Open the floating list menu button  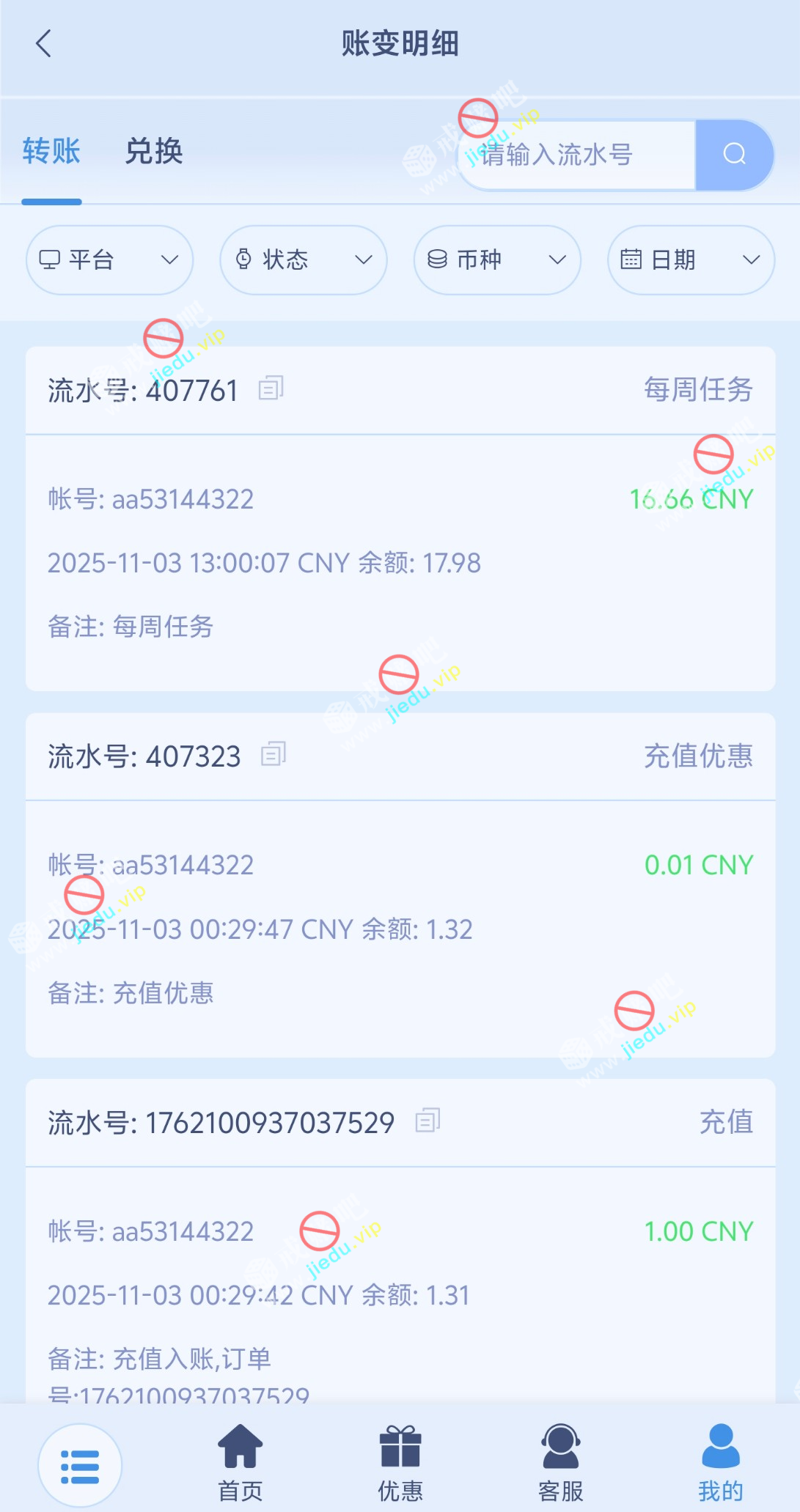click(x=80, y=1466)
